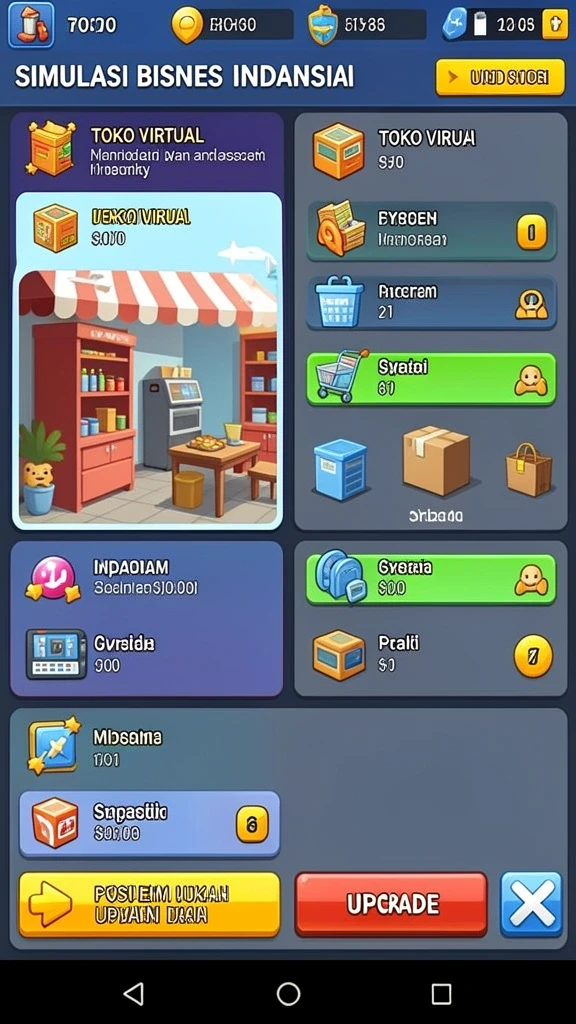Select the Pralti box row
The height and width of the screenshot is (1024, 576).
(x=432, y=655)
